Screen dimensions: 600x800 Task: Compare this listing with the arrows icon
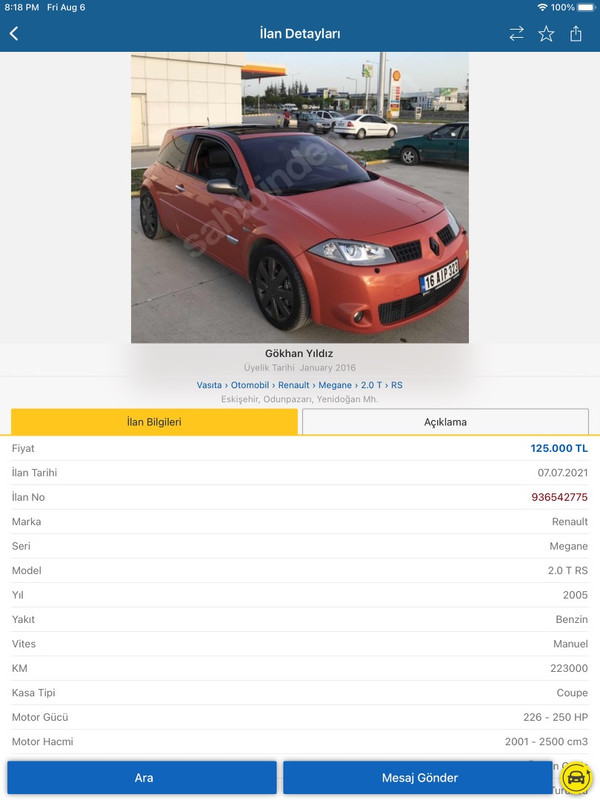click(x=516, y=34)
